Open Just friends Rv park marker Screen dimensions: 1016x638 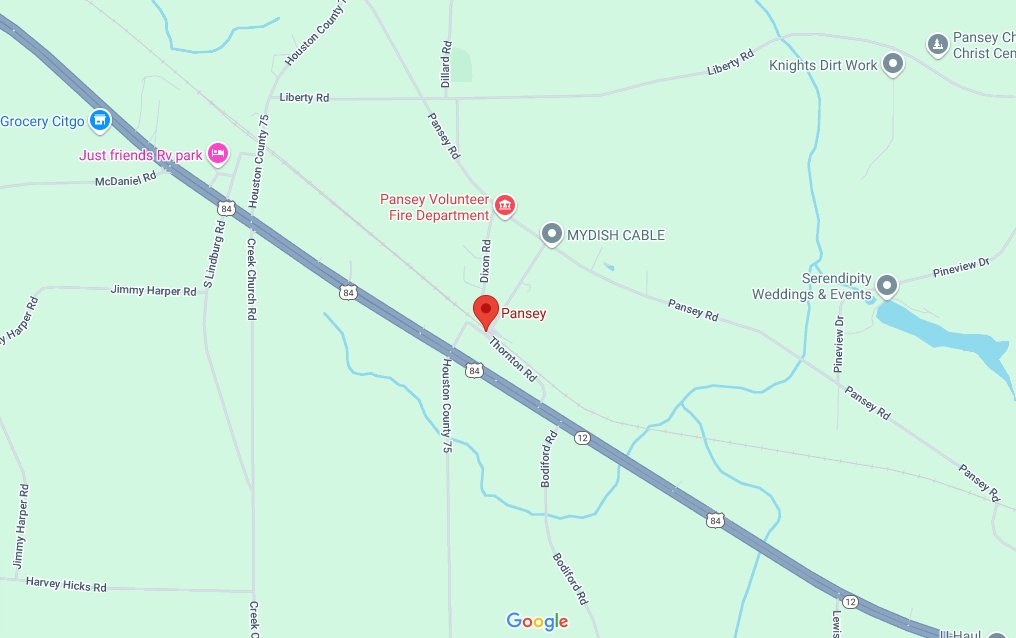219,154
